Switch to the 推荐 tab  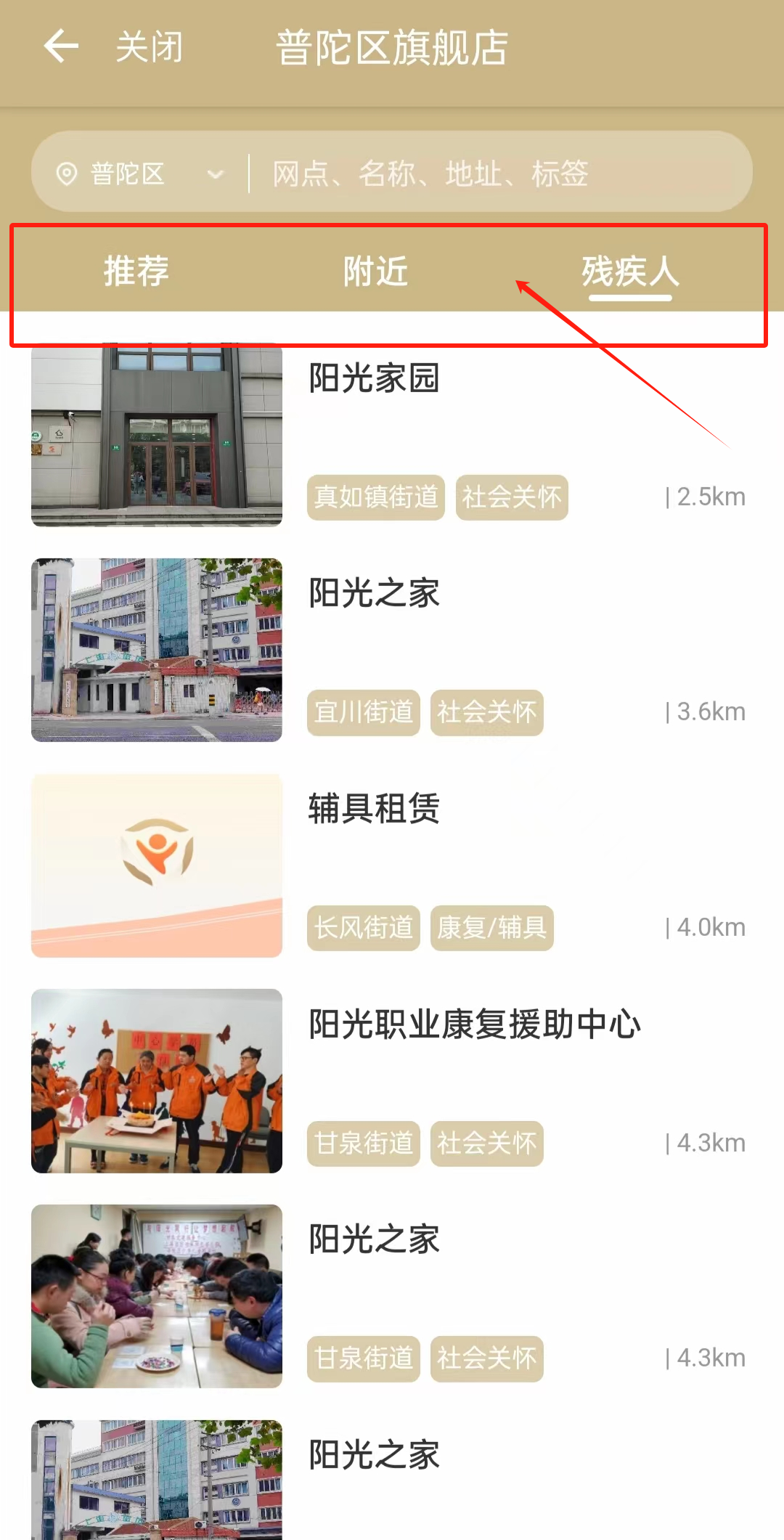[136, 272]
